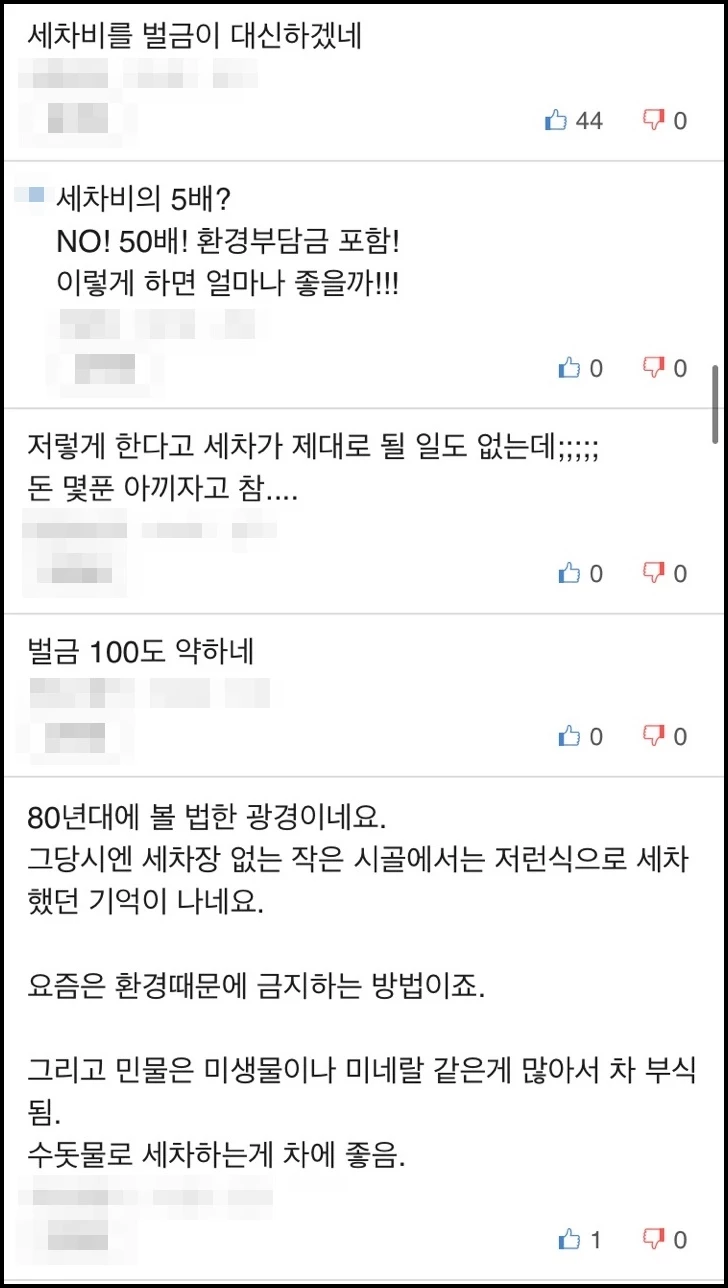Image resolution: width=728 pixels, height=1288 pixels.
Task: Like the comment '세차비를 벌금이 대신하겠네'
Action: click(x=556, y=121)
